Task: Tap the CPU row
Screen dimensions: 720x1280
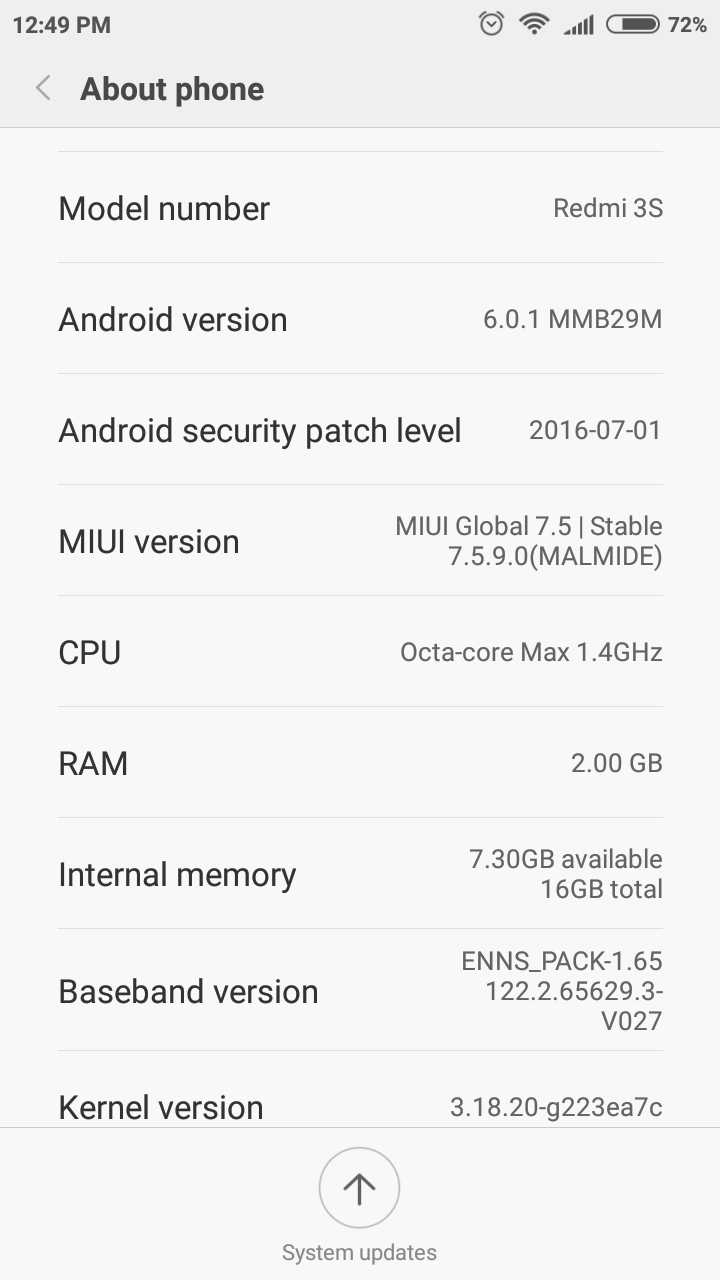Action: 360,652
